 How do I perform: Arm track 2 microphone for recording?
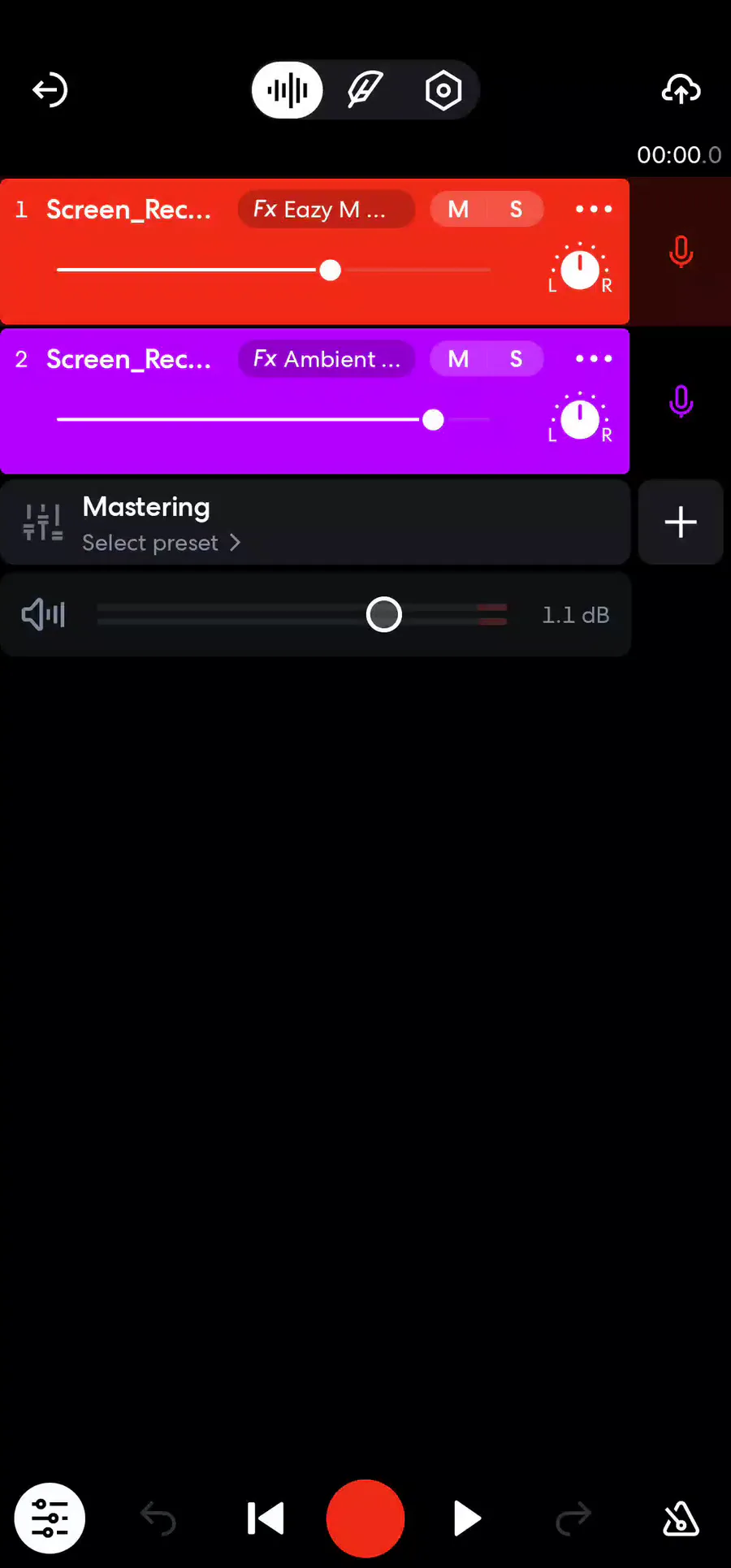tap(681, 401)
